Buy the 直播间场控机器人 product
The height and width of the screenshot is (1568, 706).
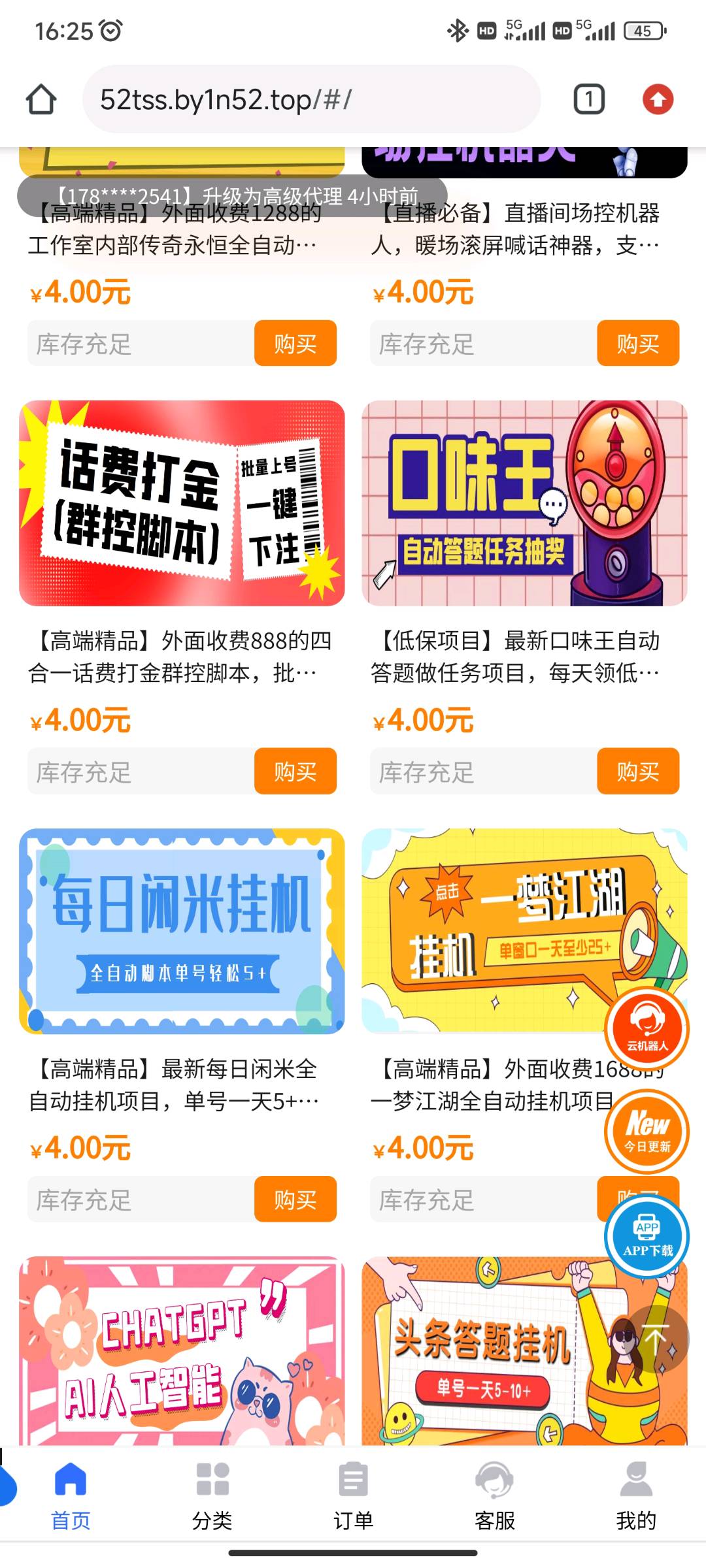click(x=638, y=343)
